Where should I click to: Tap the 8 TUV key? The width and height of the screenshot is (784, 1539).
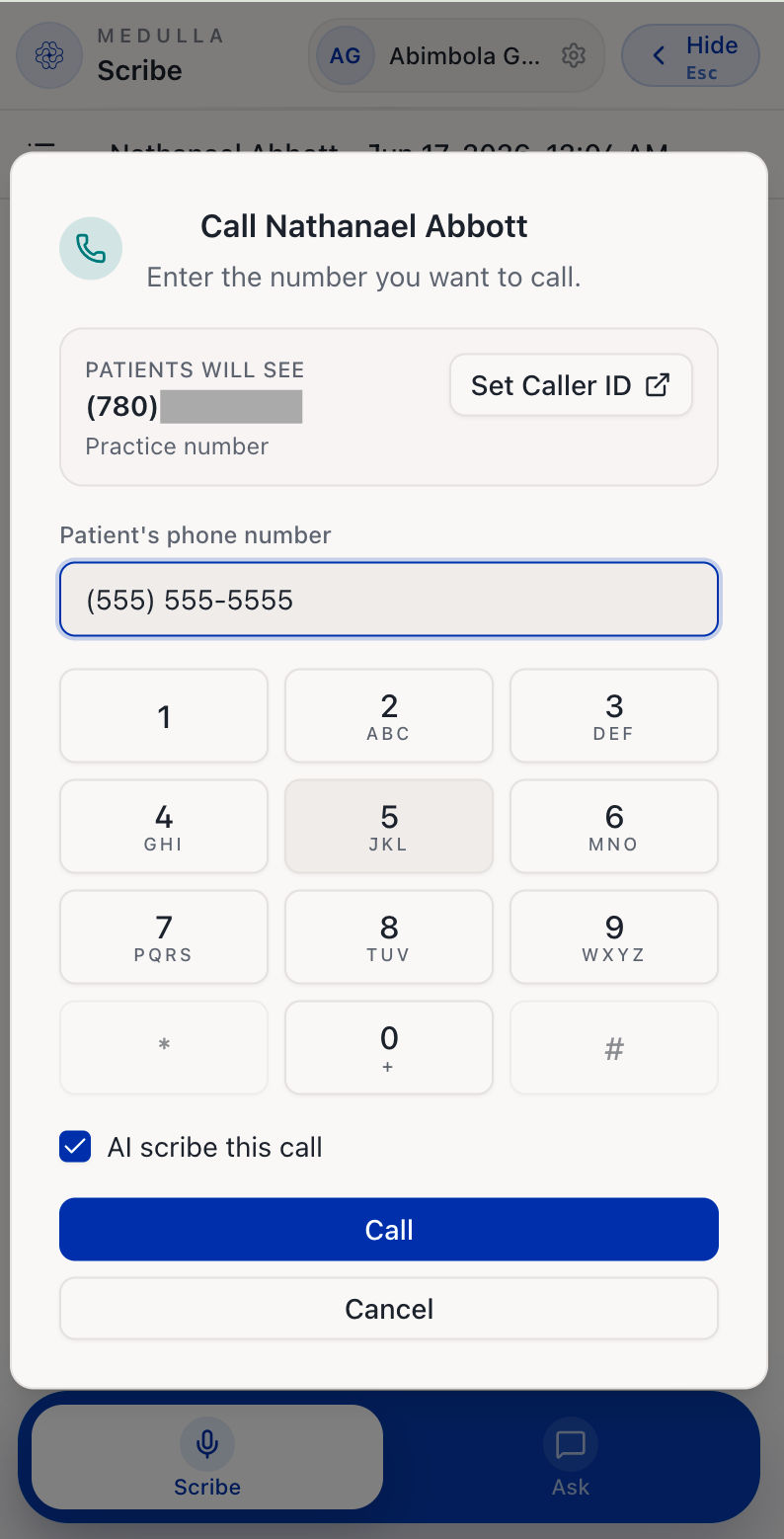coord(389,937)
